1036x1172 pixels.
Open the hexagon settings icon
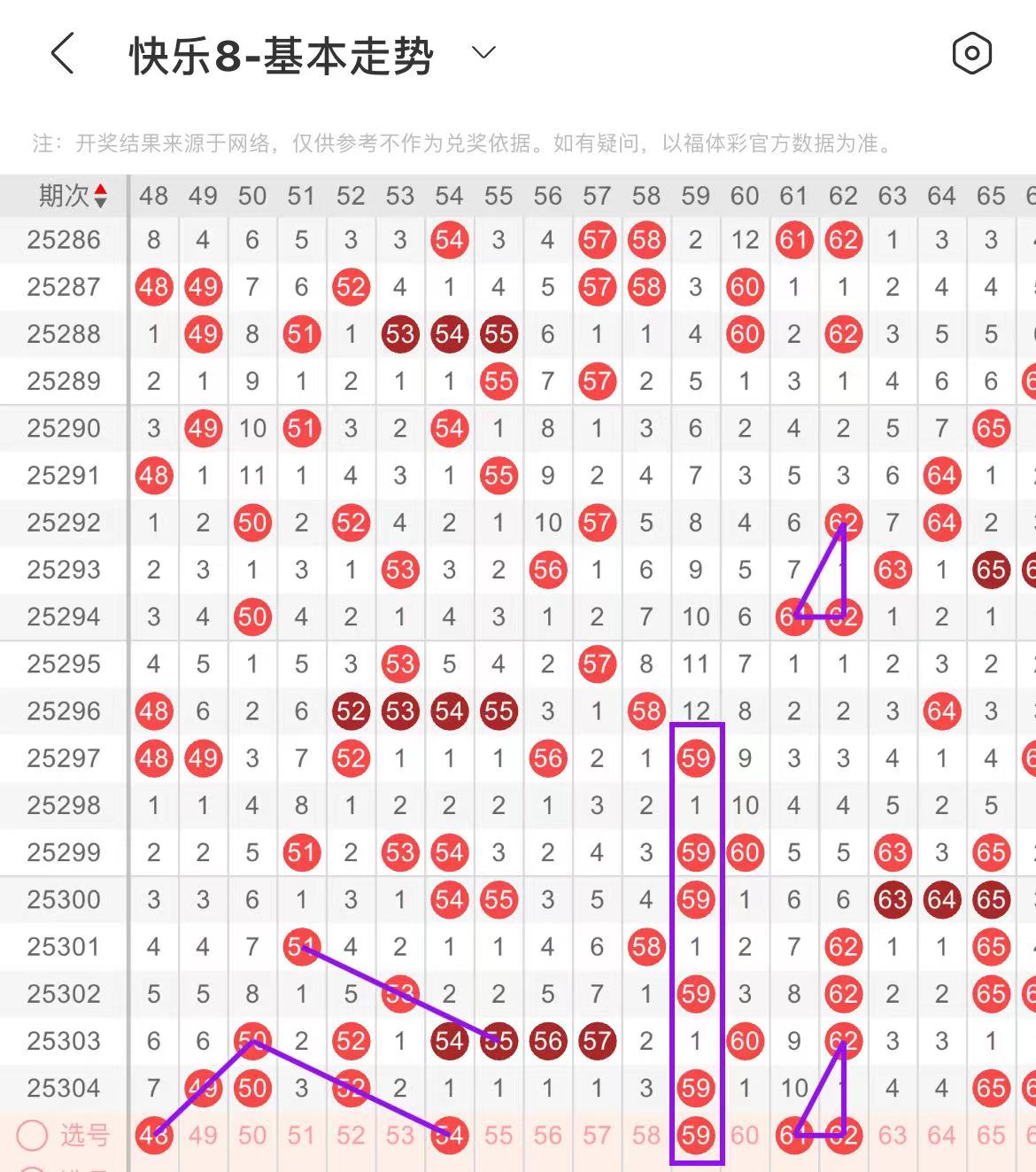coord(971,54)
